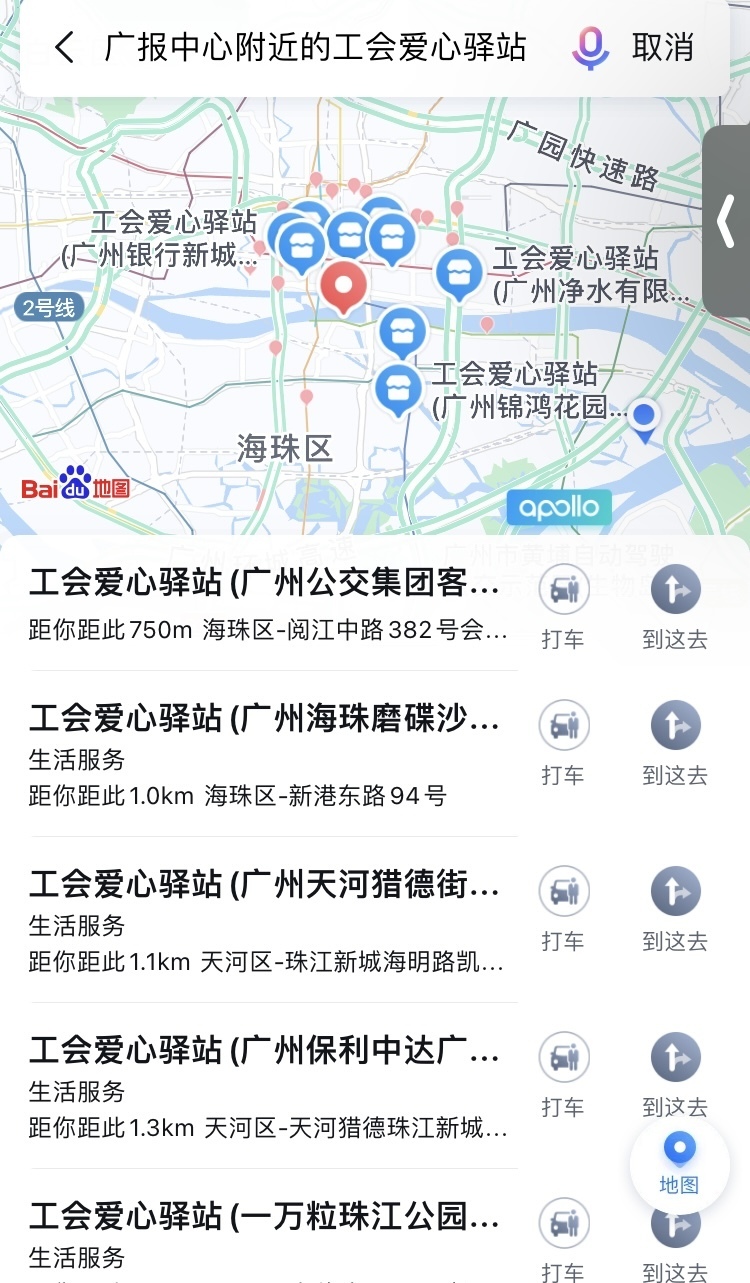Viewport: 750px width, 1283px height.
Task: Edit the 广报中心附近的工会爱心驿站 search query
Action: pyautogui.click(x=315, y=48)
